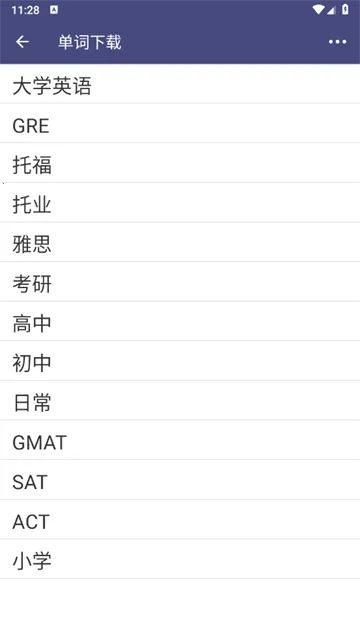The width and height of the screenshot is (360, 640).
Task: Open the 雅思 word list
Action: point(180,242)
